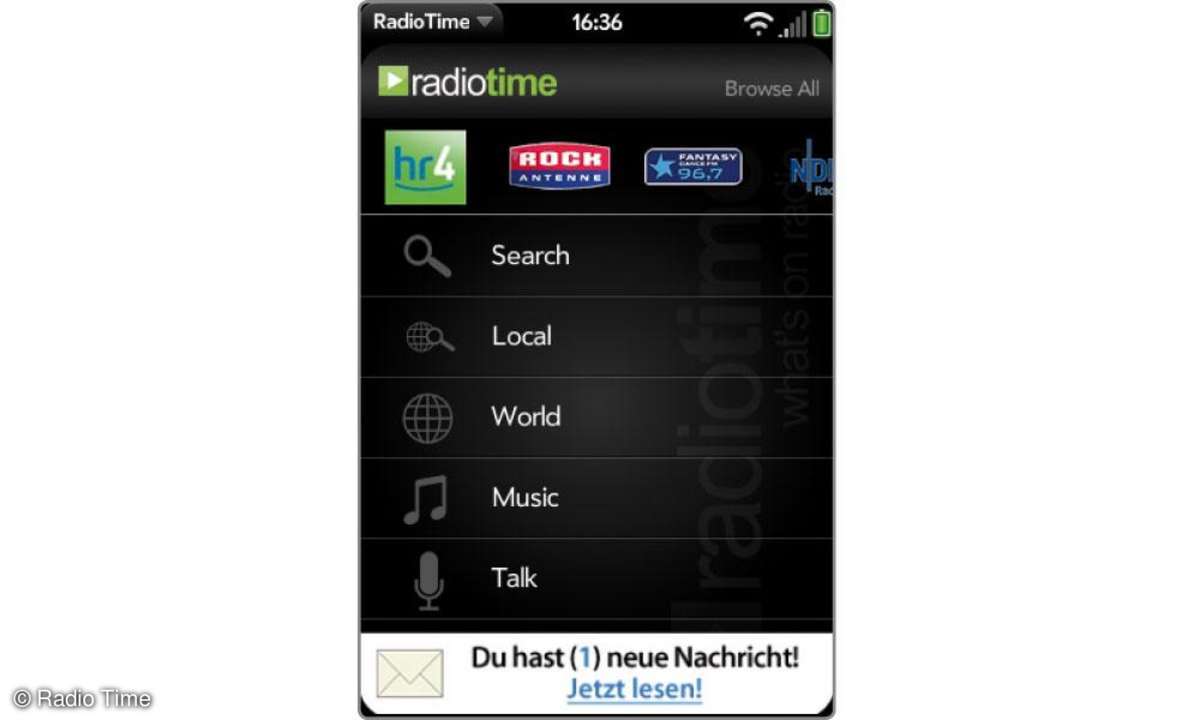Image resolution: width=1200 pixels, height=720 pixels.
Task: Open the Talk category
Action: coord(596,578)
